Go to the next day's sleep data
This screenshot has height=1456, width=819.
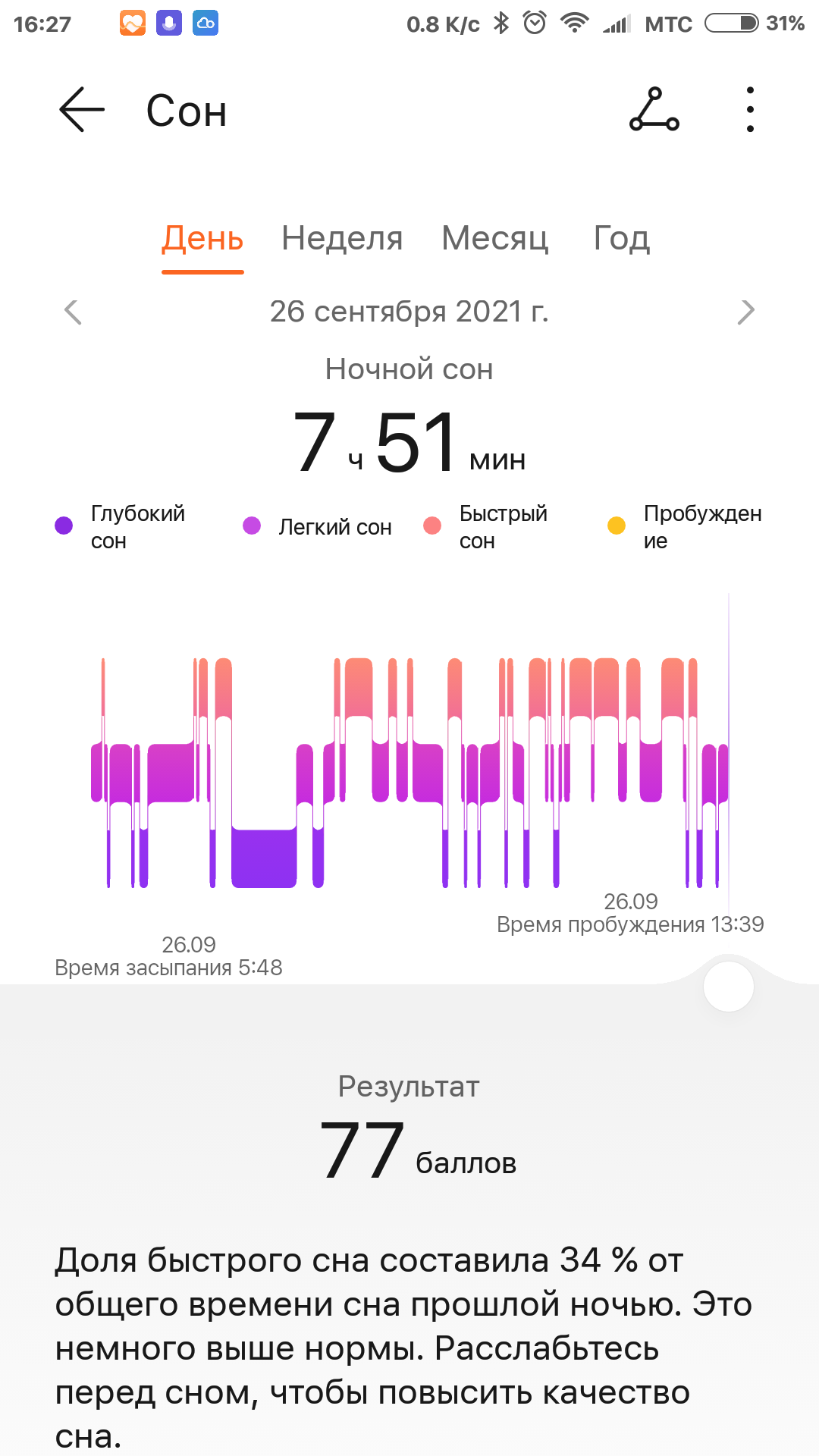click(746, 312)
